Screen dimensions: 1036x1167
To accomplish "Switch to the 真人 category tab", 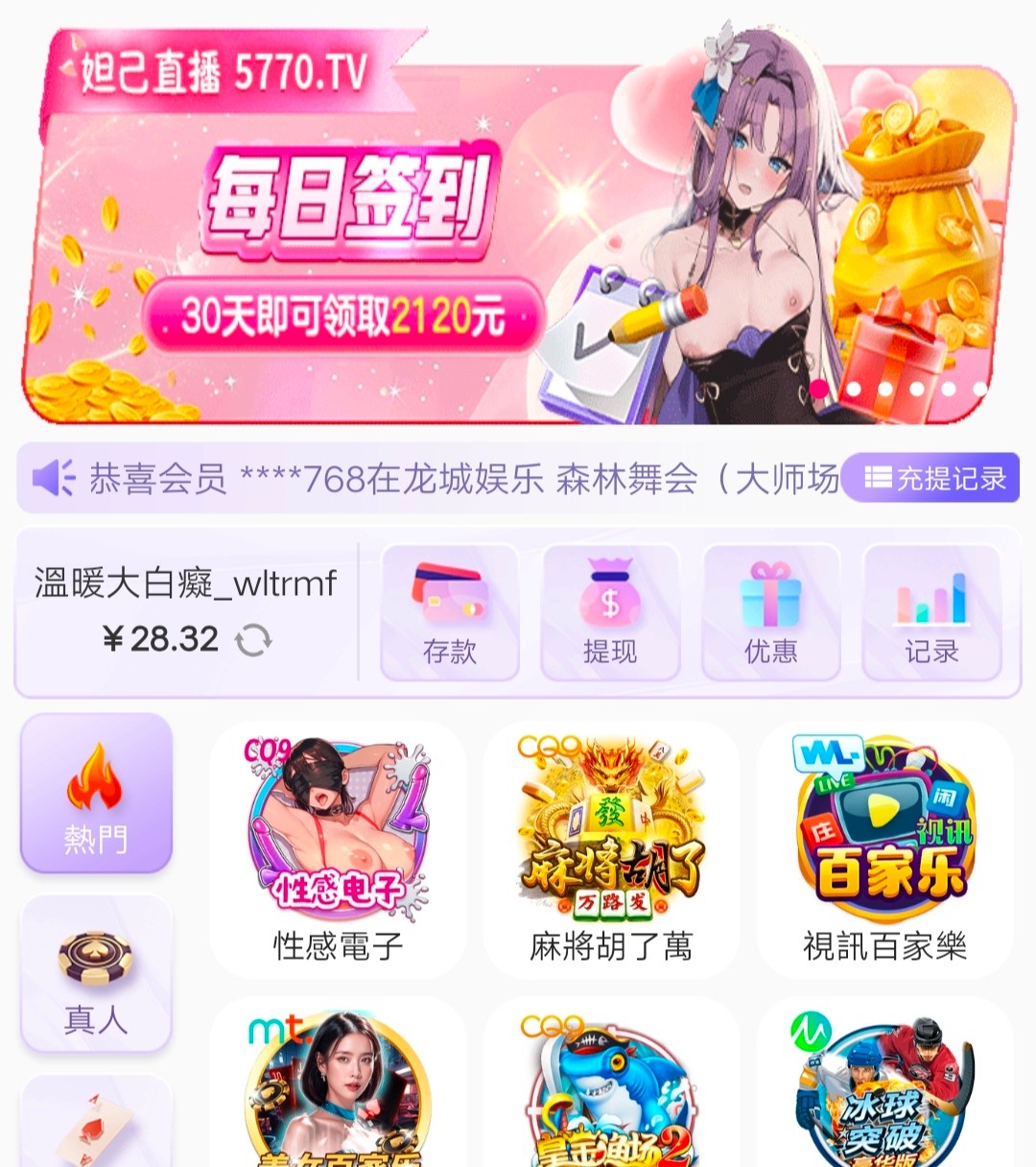I will tap(96, 974).
